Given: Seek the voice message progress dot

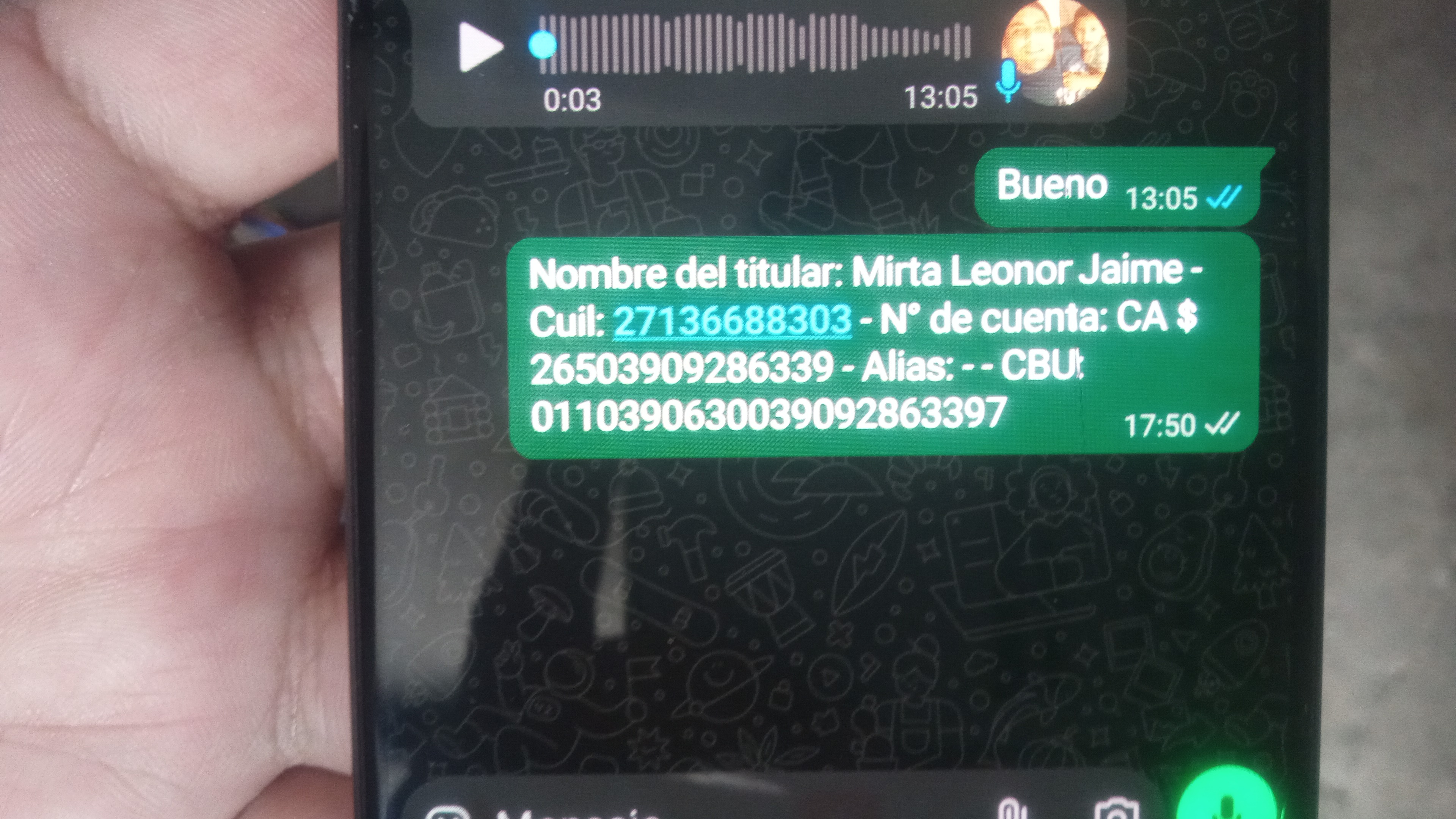Looking at the screenshot, I should [x=542, y=45].
